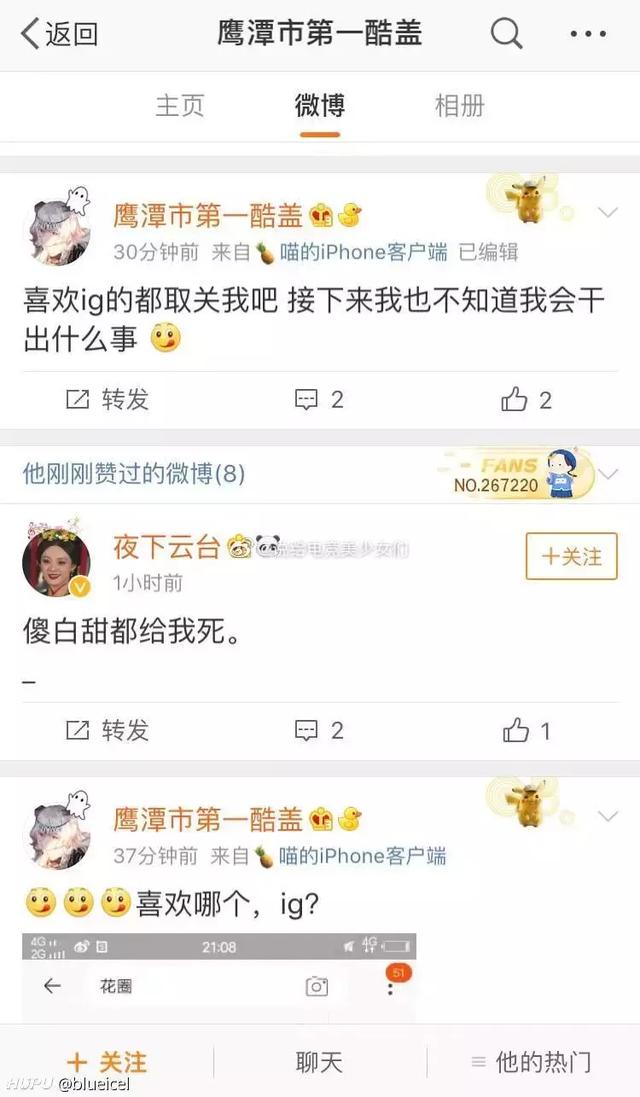Image resolution: width=640 pixels, height=1097 pixels.
Task: Start a chat with 聊天
Action: click(x=320, y=1061)
